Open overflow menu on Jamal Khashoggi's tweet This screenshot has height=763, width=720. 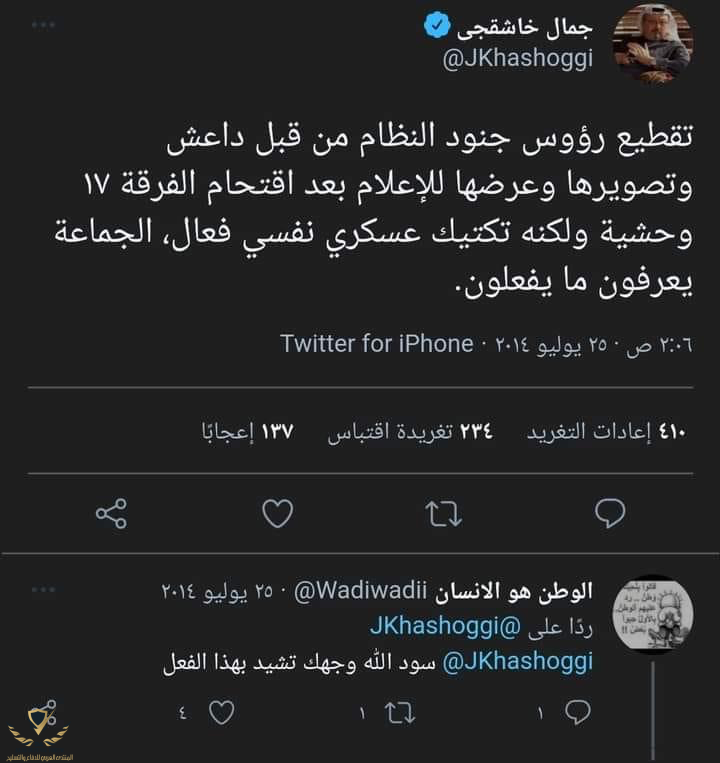pyautogui.click(x=43, y=24)
